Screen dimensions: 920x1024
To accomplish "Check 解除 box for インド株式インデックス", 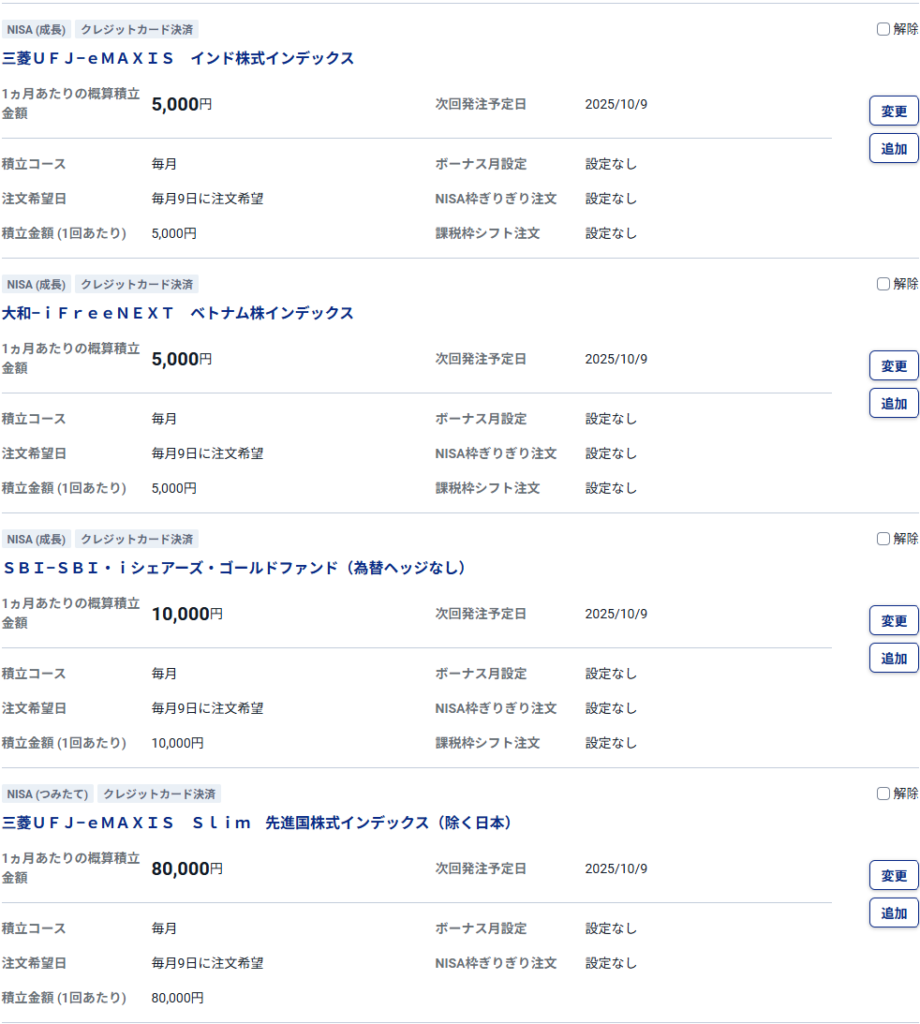I will tap(883, 29).
